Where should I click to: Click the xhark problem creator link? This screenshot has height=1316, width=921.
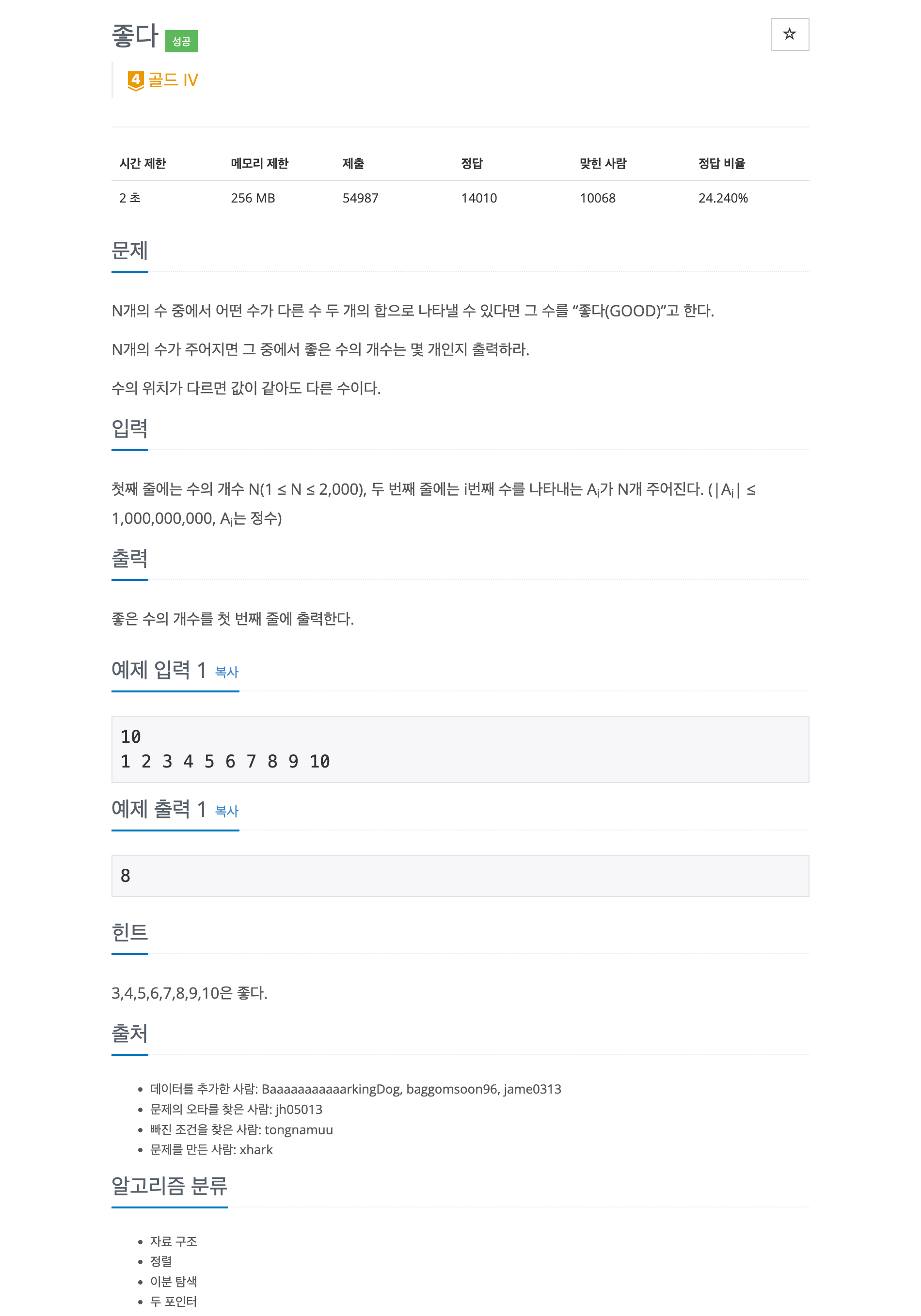257,1150
